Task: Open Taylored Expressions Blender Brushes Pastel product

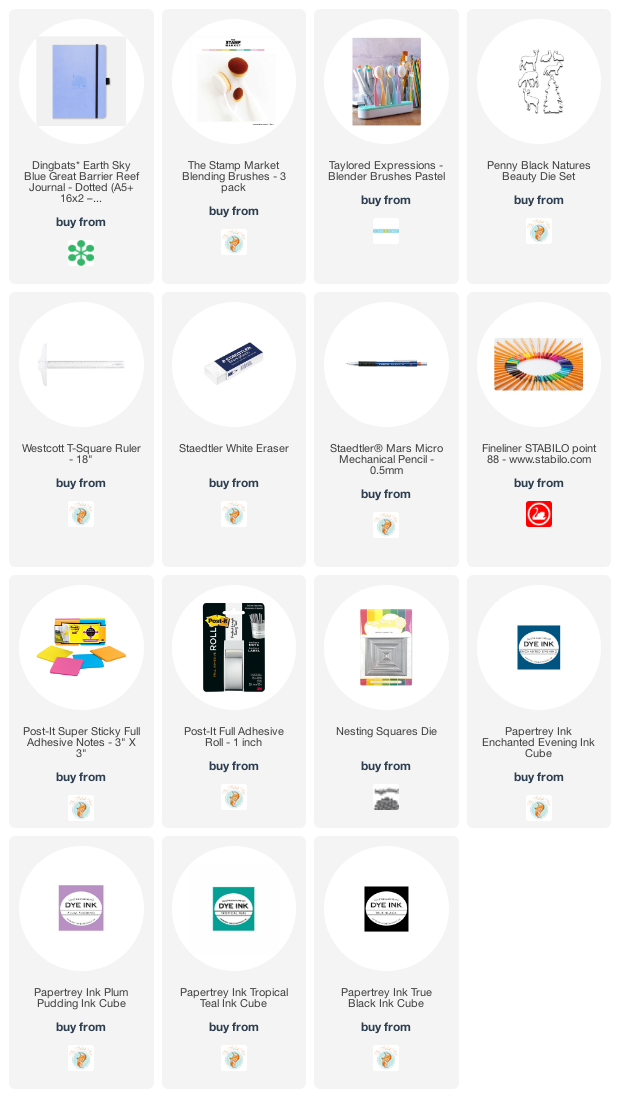Action: pyautogui.click(x=386, y=81)
